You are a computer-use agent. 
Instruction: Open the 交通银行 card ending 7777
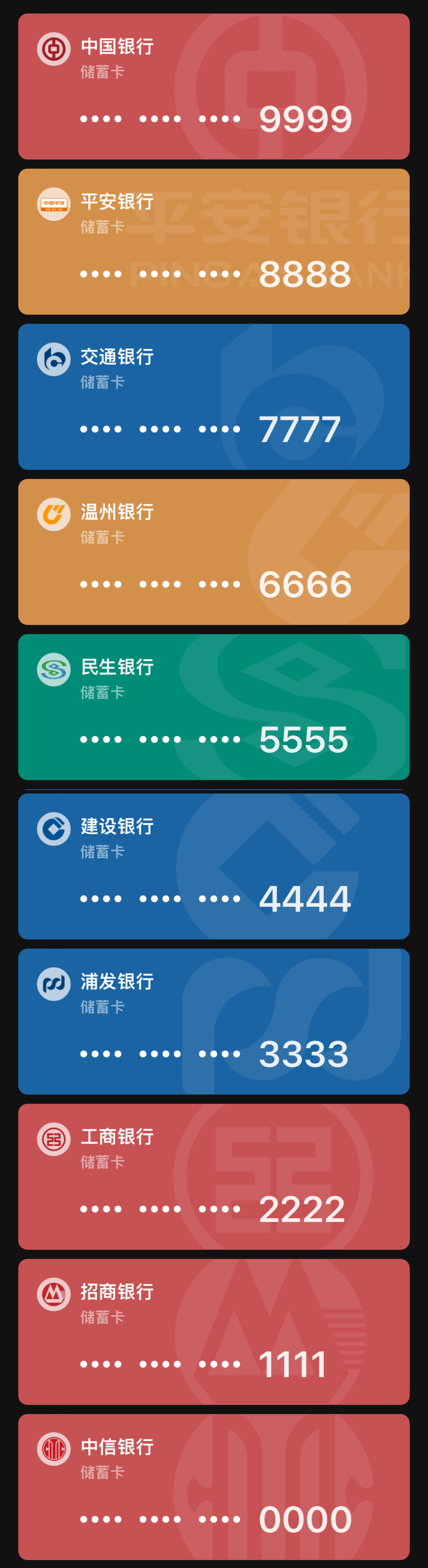pos(214,397)
